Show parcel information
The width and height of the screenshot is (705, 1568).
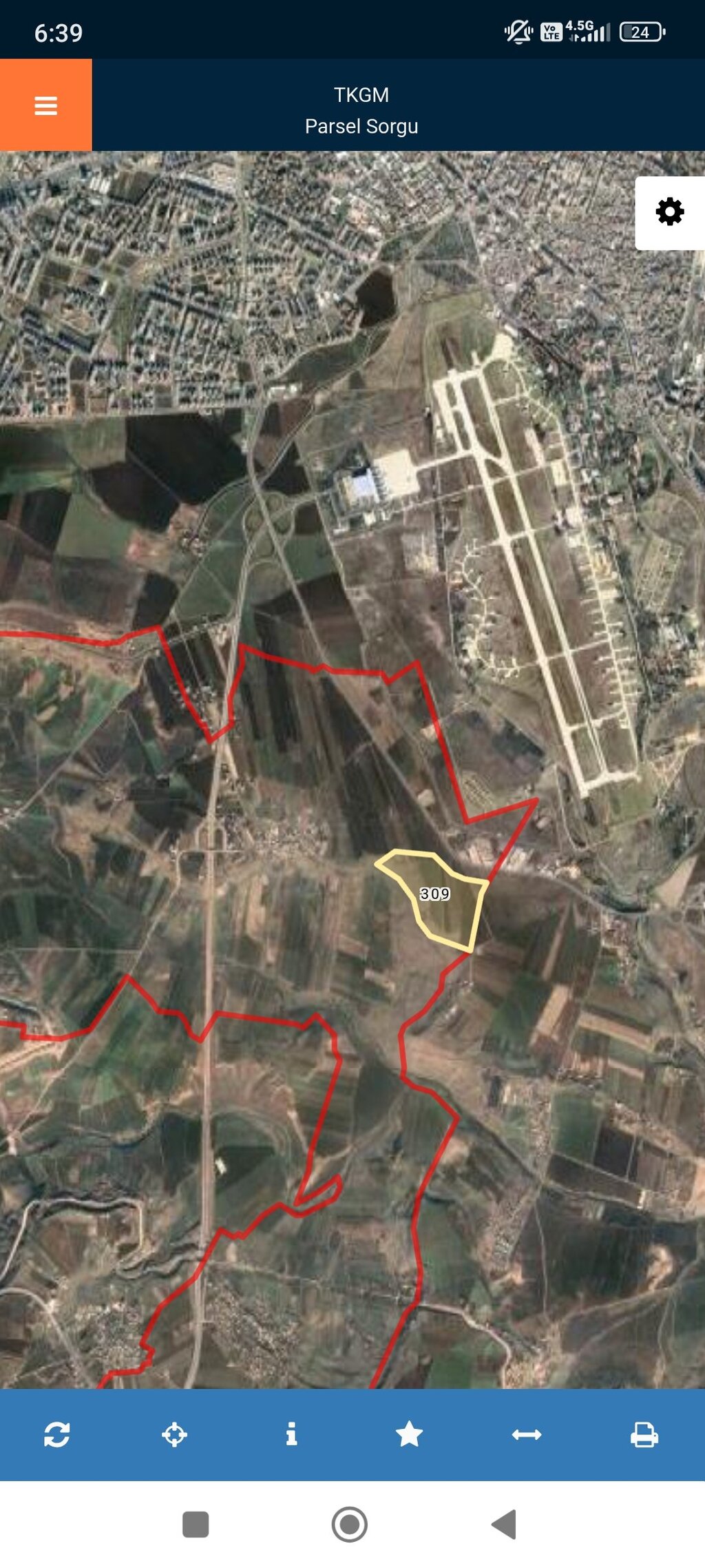291,1434
